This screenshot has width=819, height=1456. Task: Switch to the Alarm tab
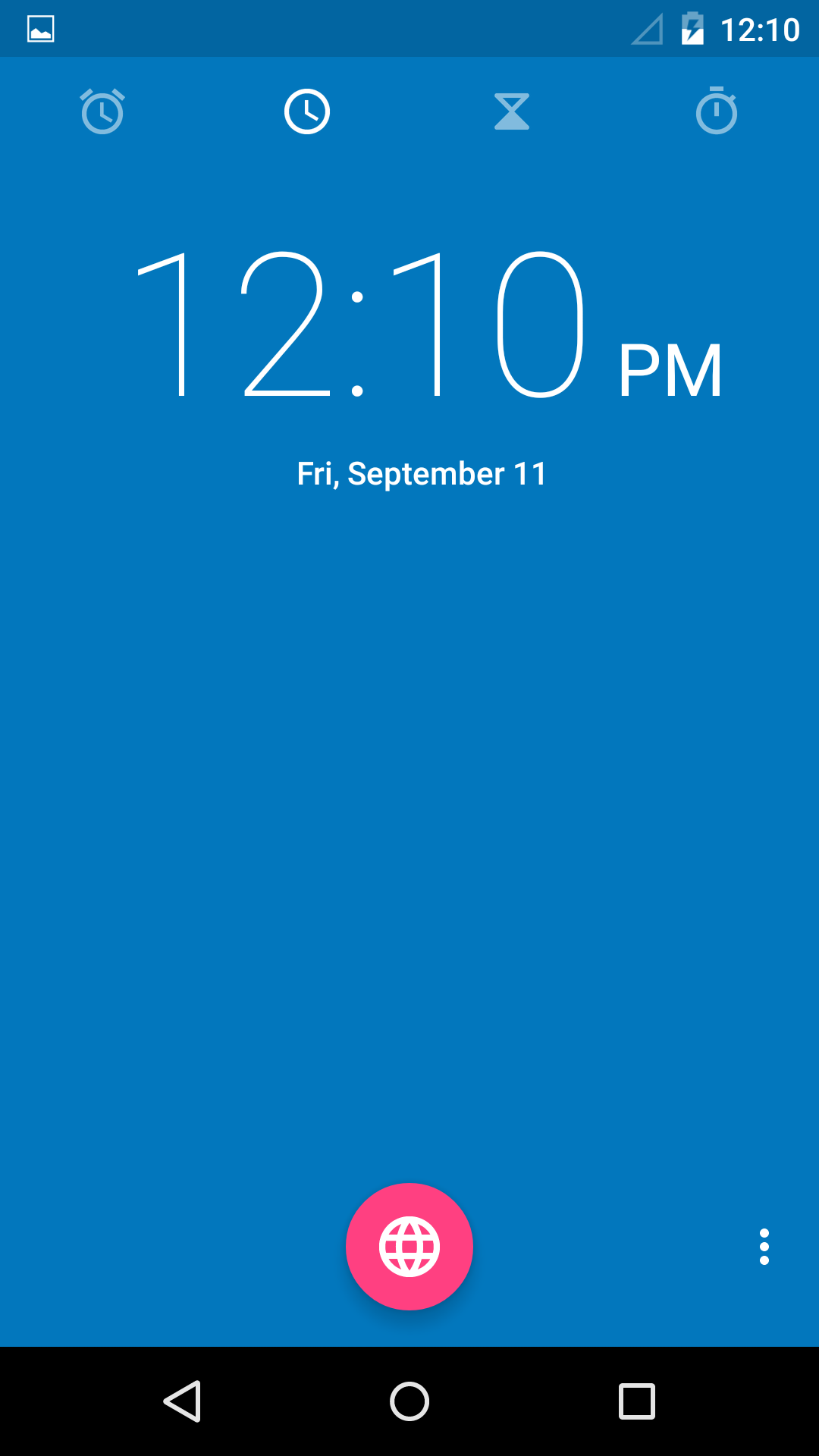(102, 112)
